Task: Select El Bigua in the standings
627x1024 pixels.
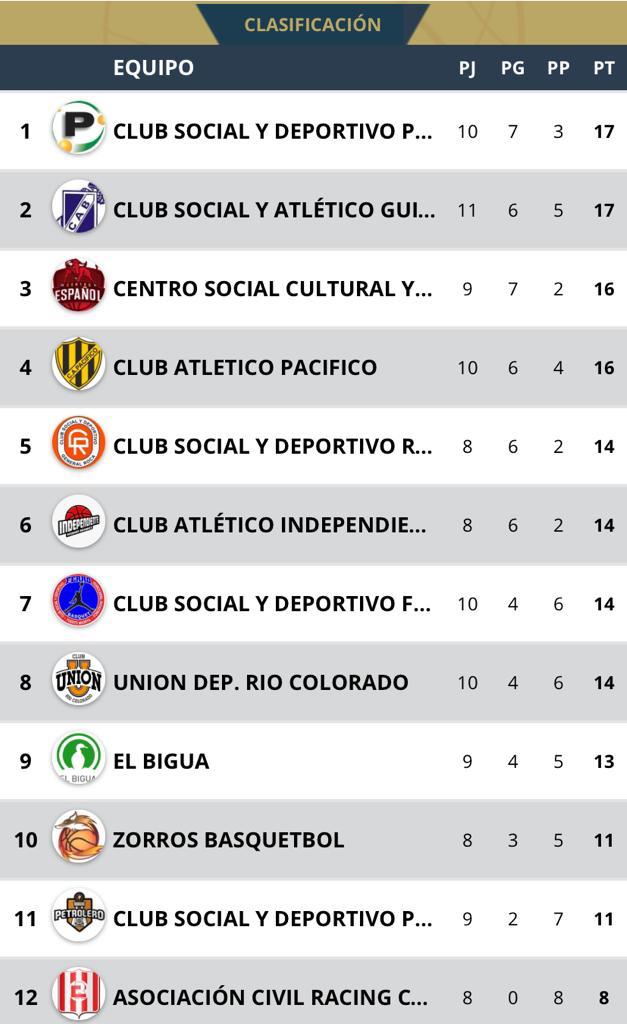Action: [161, 761]
